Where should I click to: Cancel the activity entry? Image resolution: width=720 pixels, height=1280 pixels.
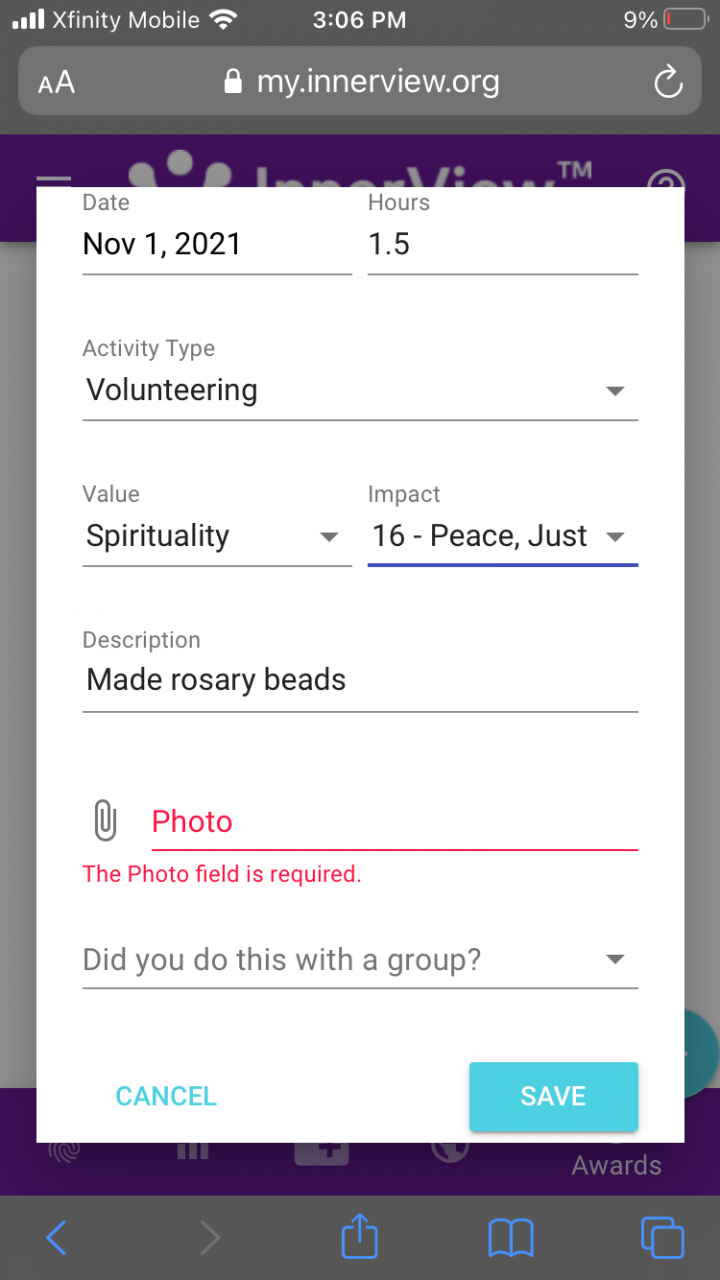pos(166,1096)
